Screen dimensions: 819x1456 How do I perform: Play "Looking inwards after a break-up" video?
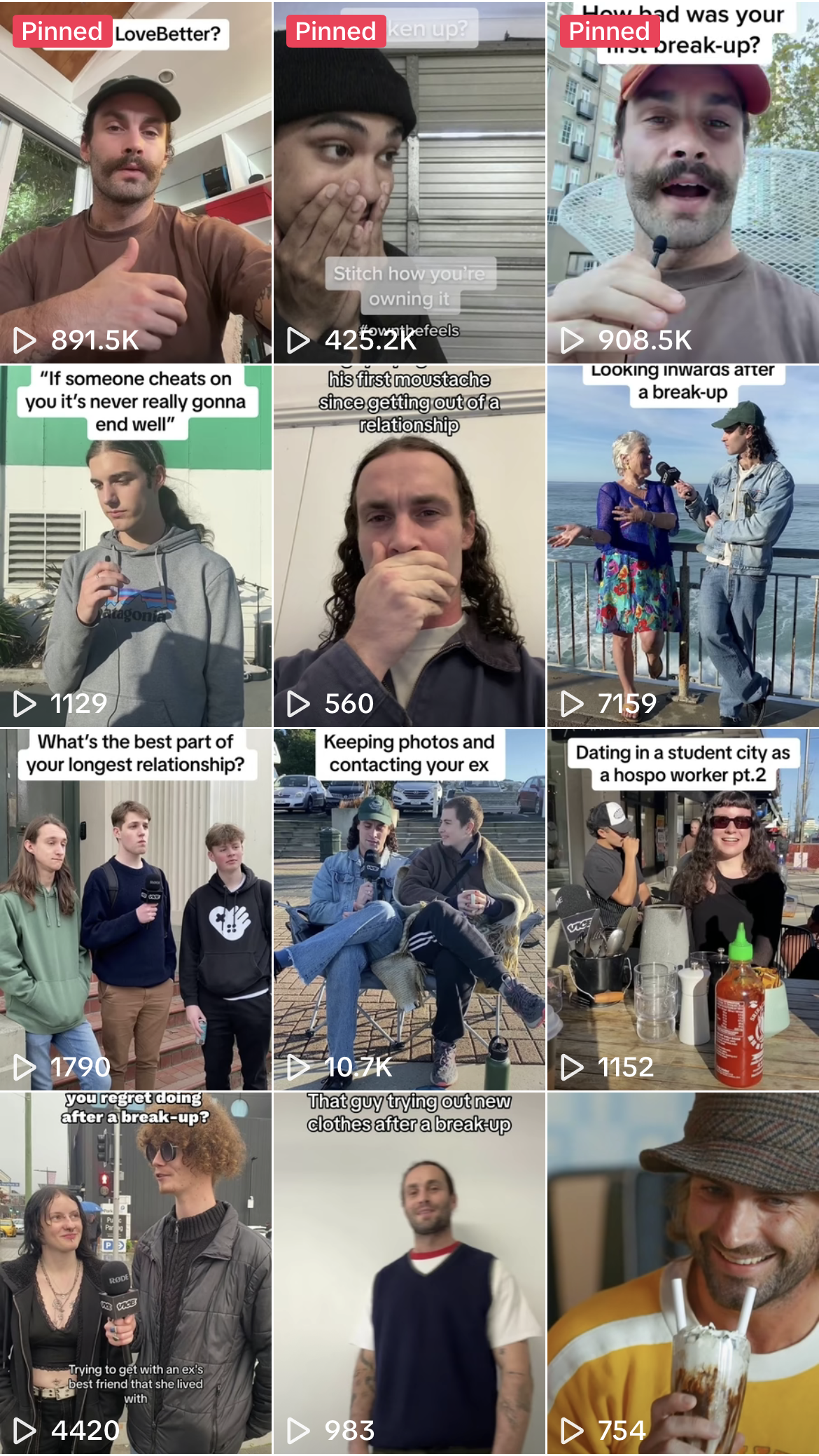682,546
